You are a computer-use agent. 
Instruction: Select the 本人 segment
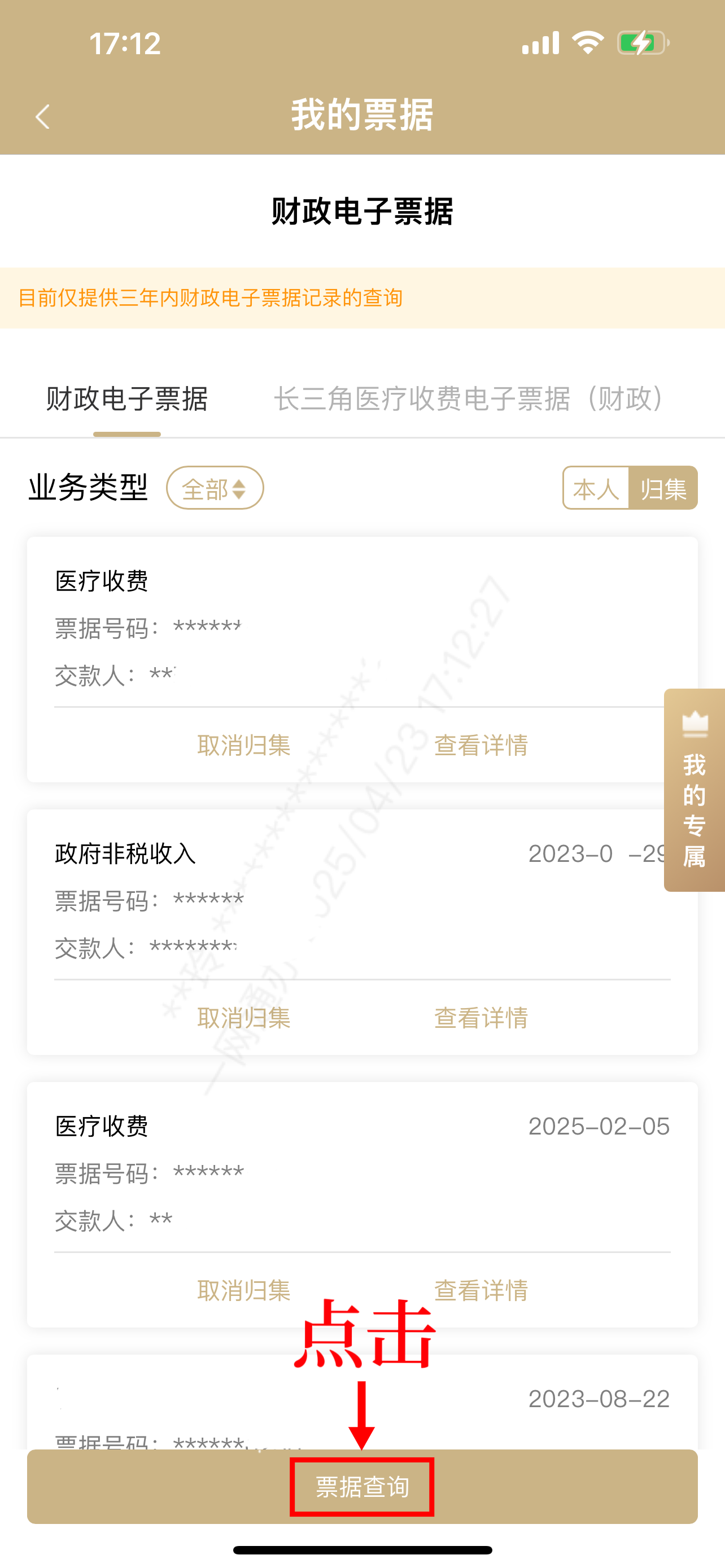596,488
